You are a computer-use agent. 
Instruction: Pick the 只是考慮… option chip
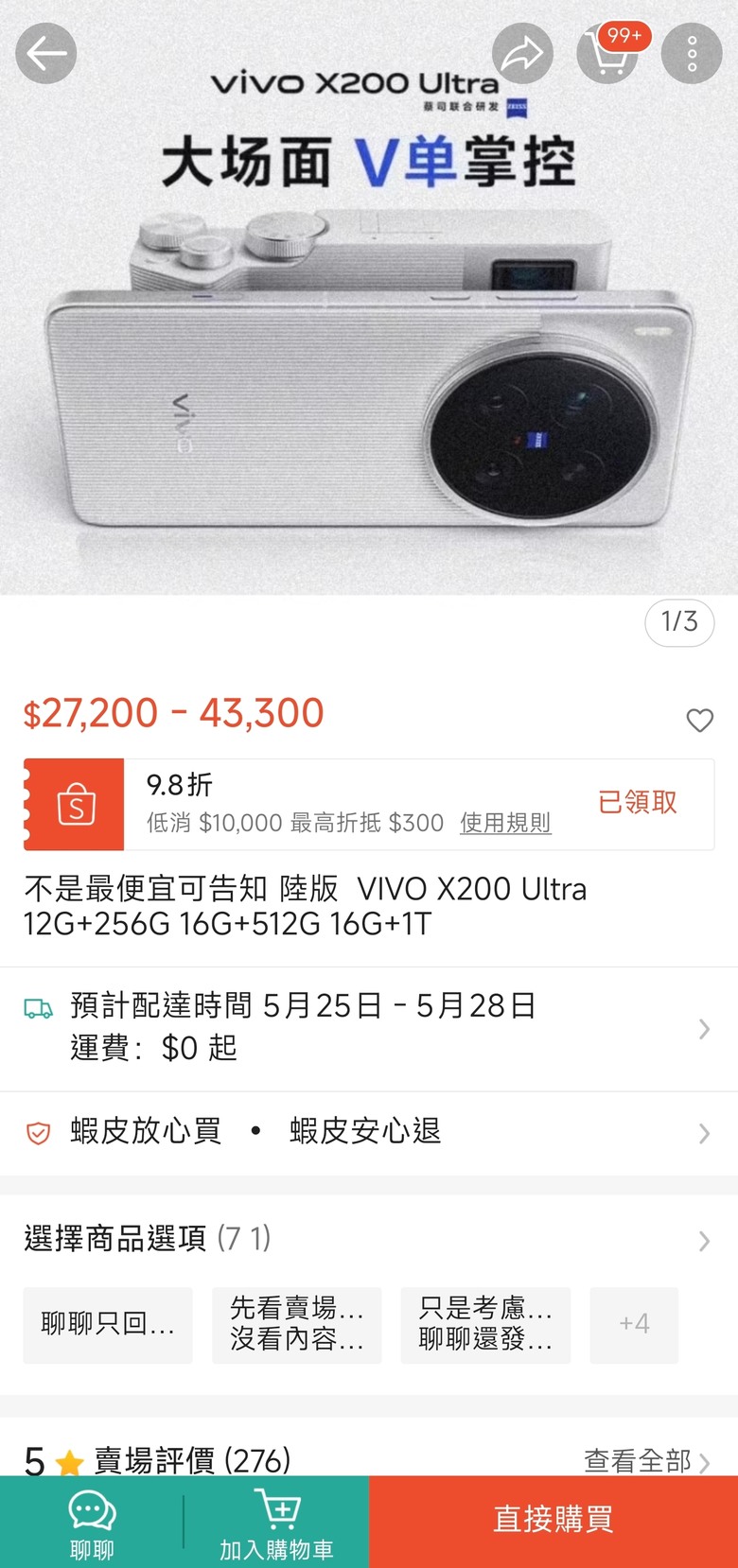tap(485, 1324)
